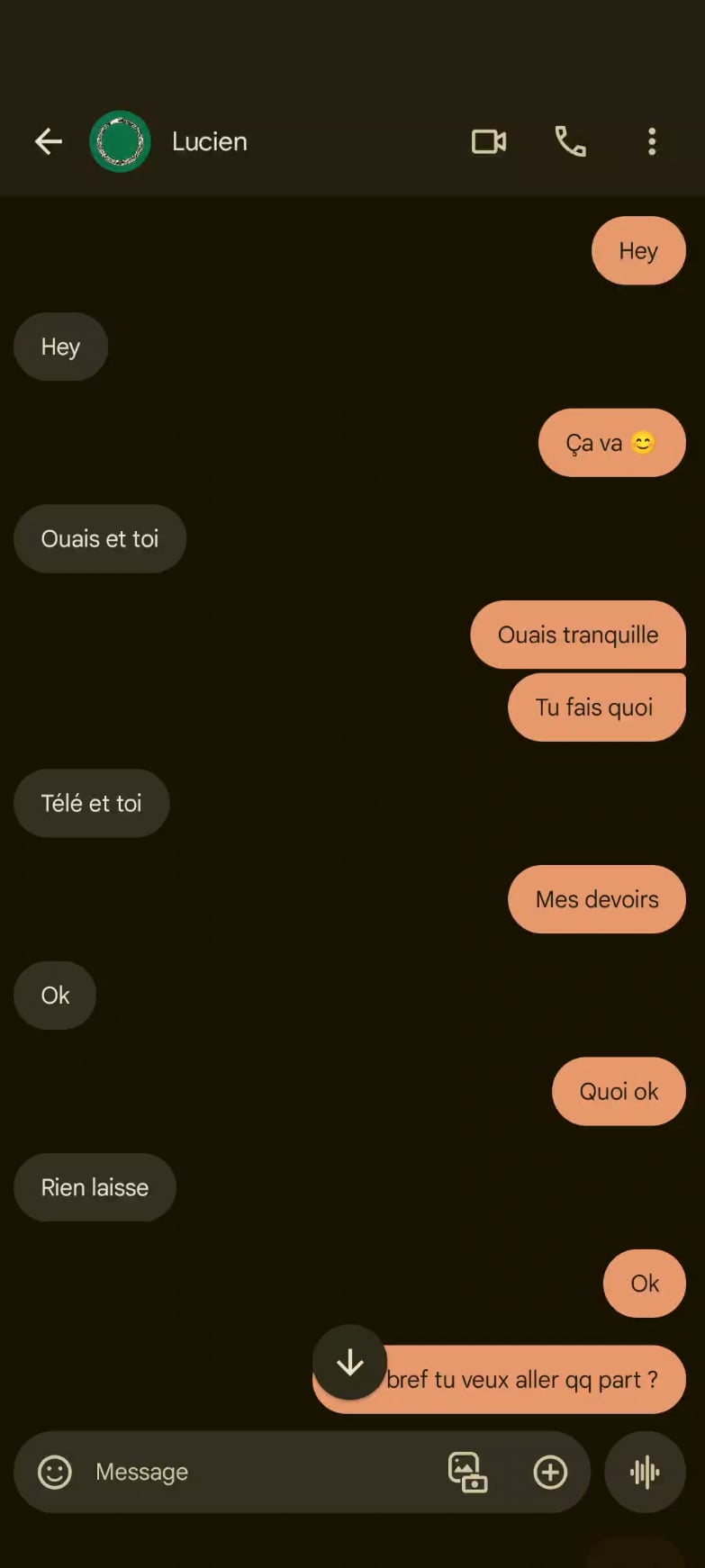Open the overflow menu
Screen dimensions: 705x1568
click(x=652, y=141)
